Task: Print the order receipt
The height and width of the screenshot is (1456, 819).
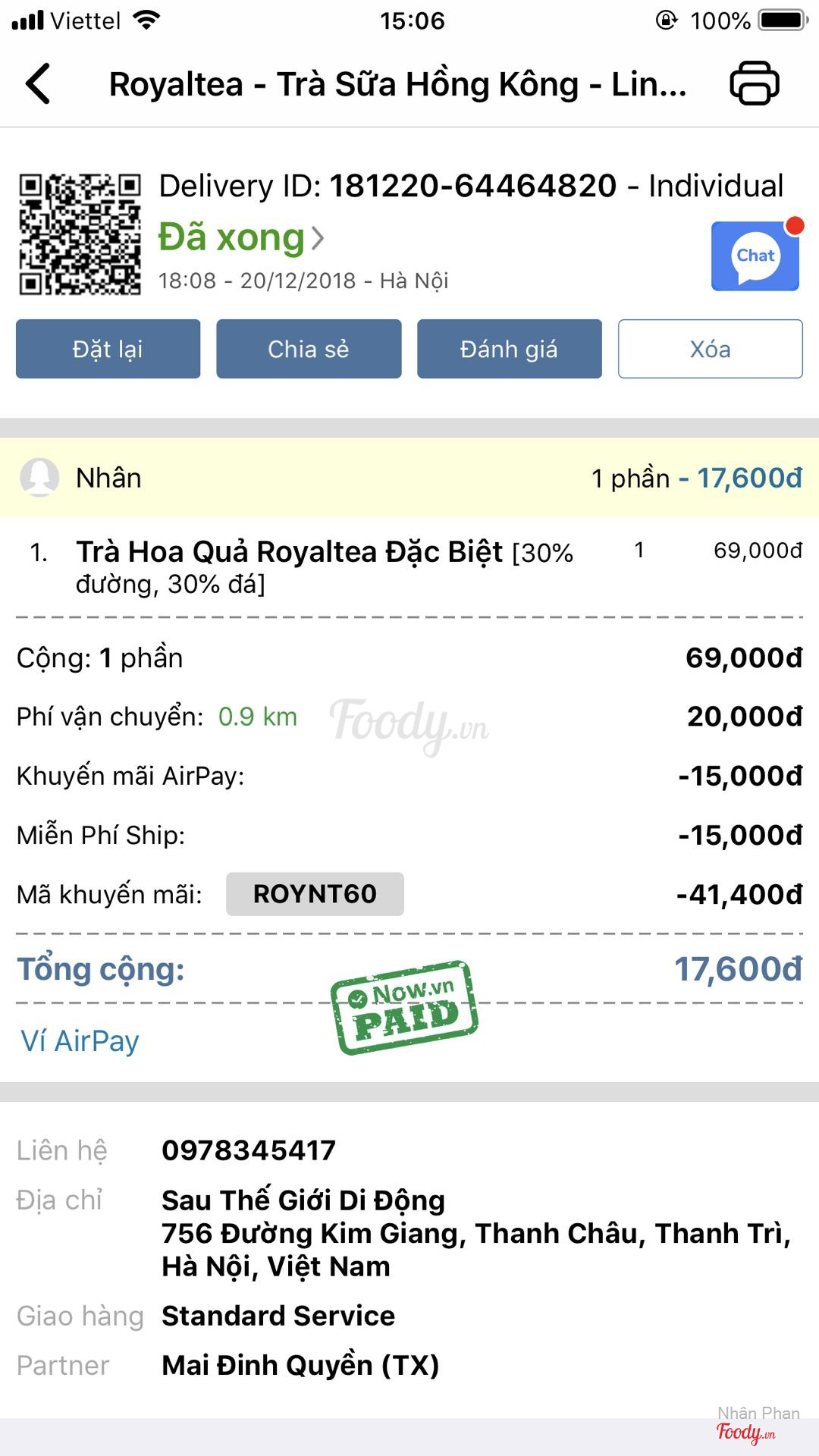Action: pyautogui.click(x=754, y=83)
